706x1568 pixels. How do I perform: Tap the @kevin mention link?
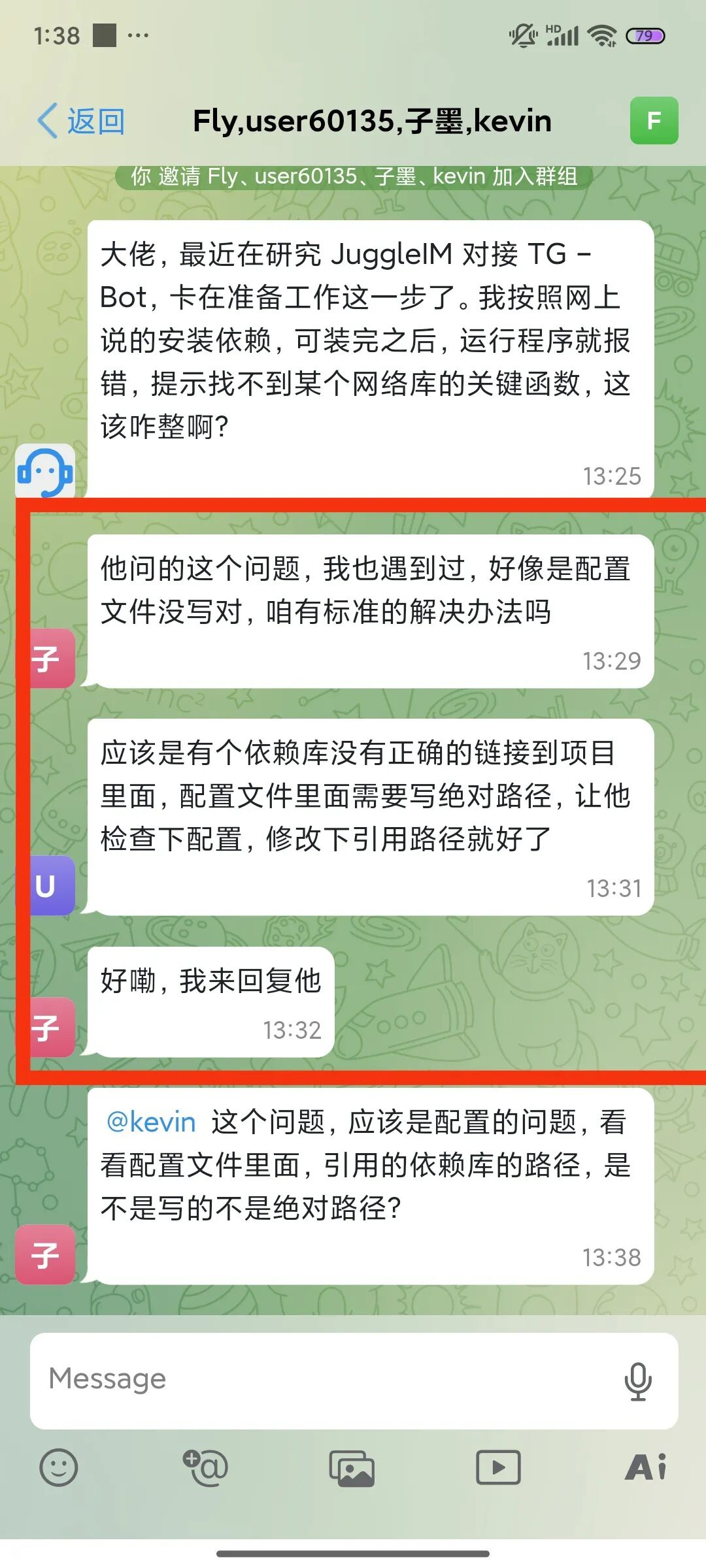[x=151, y=1122]
